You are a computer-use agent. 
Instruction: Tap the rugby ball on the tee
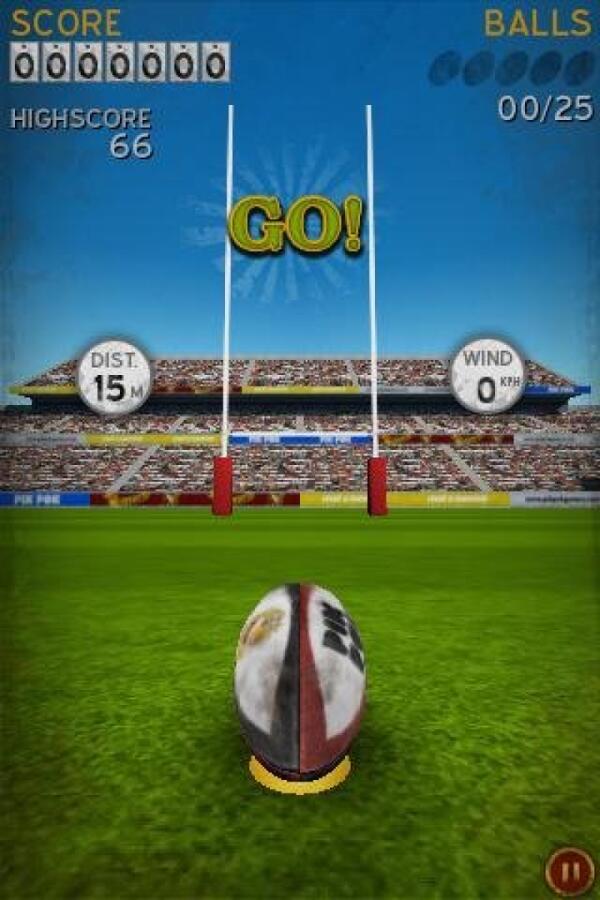299,680
